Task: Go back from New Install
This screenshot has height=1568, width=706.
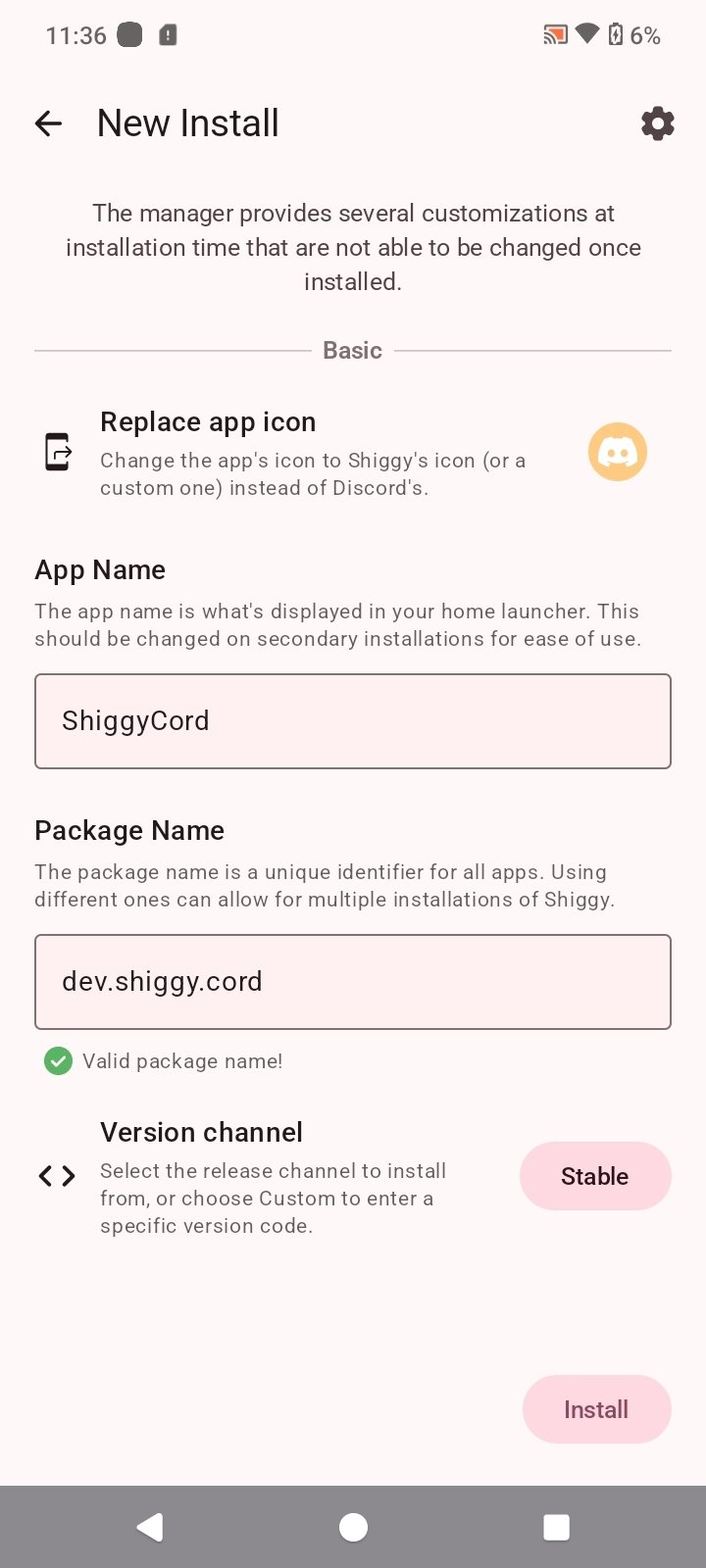Action: tap(48, 123)
